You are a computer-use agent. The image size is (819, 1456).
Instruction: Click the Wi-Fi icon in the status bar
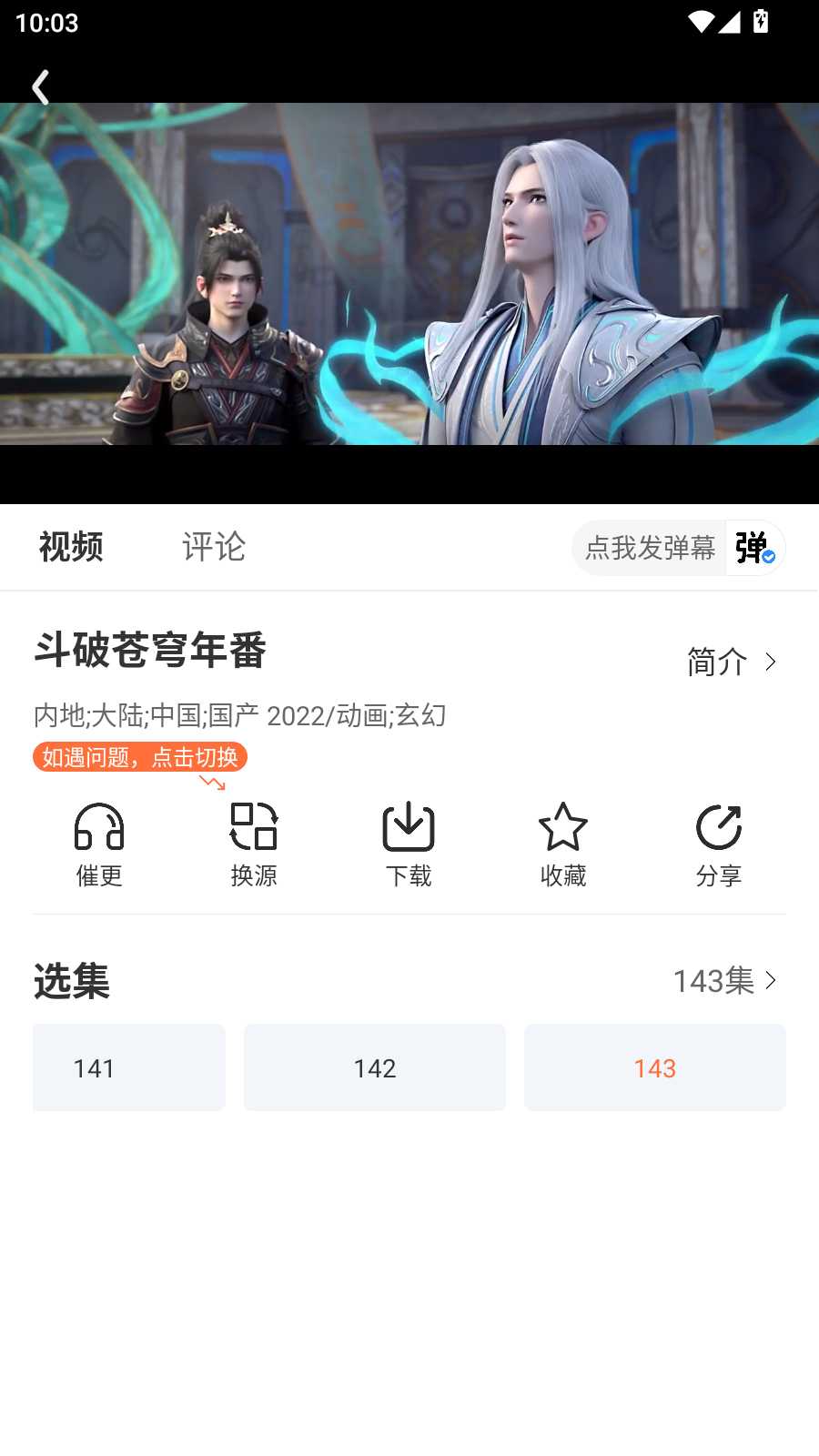[702, 22]
